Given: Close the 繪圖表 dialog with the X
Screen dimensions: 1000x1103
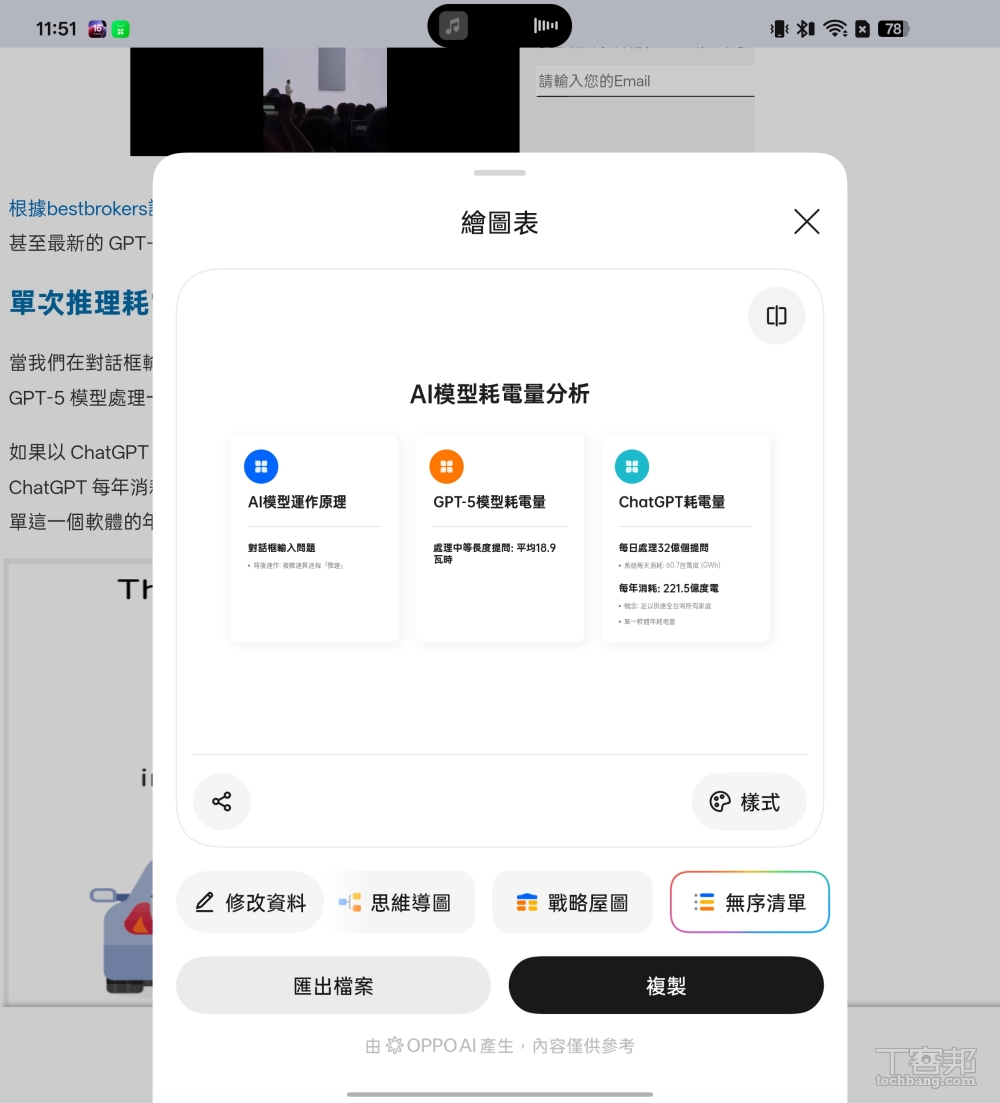Looking at the screenshot, I should (x=806, y=221).
